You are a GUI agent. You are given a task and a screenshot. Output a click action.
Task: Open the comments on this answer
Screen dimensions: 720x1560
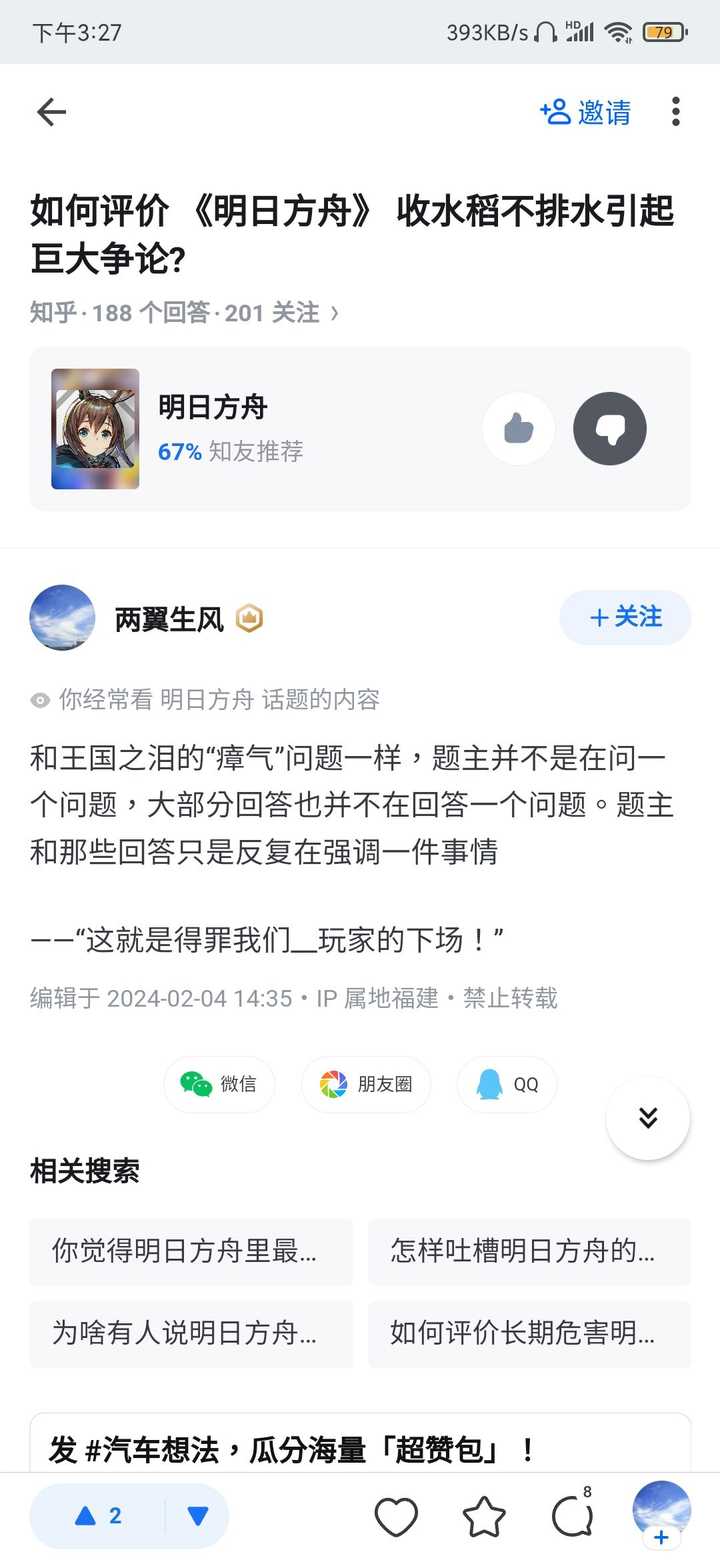click(573, 1518)
